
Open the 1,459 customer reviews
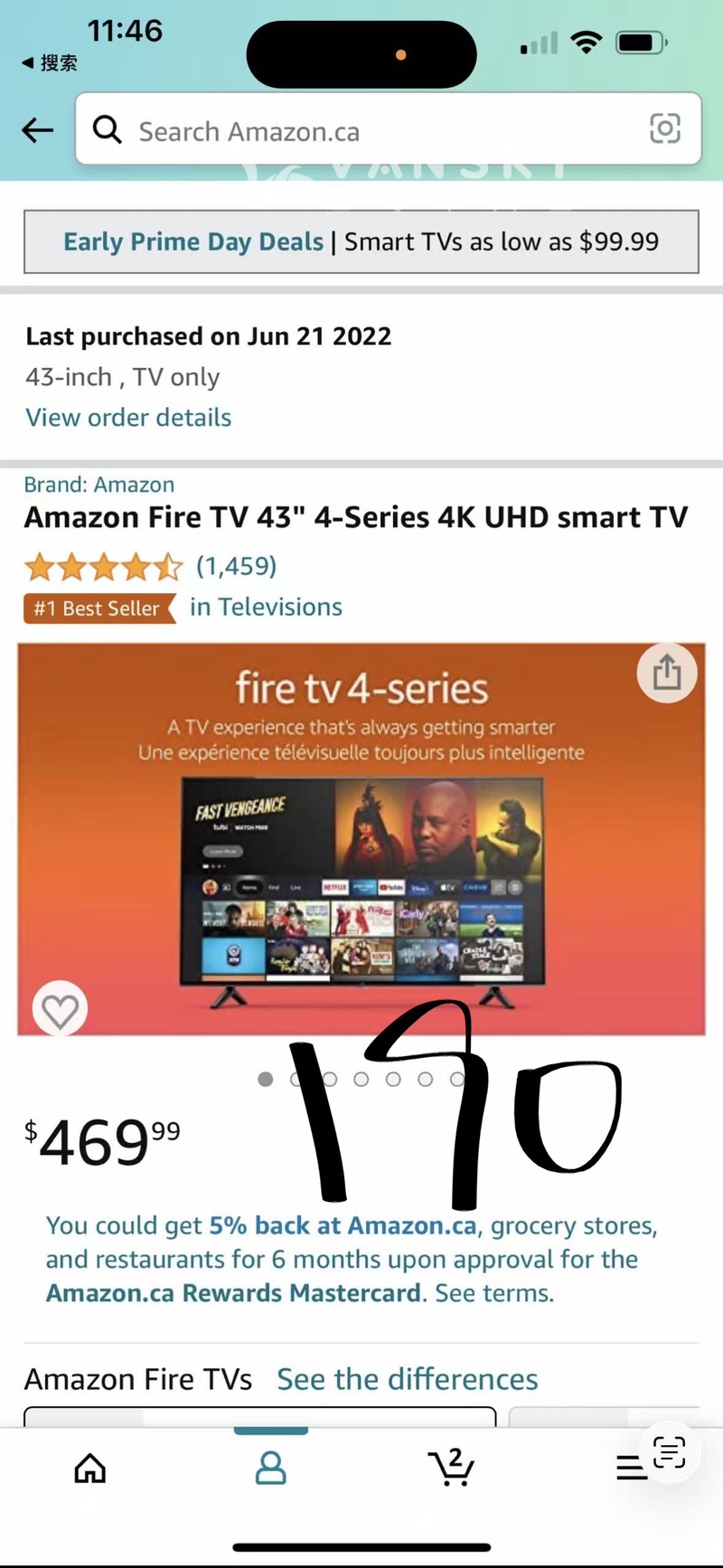tap(237, 566)
